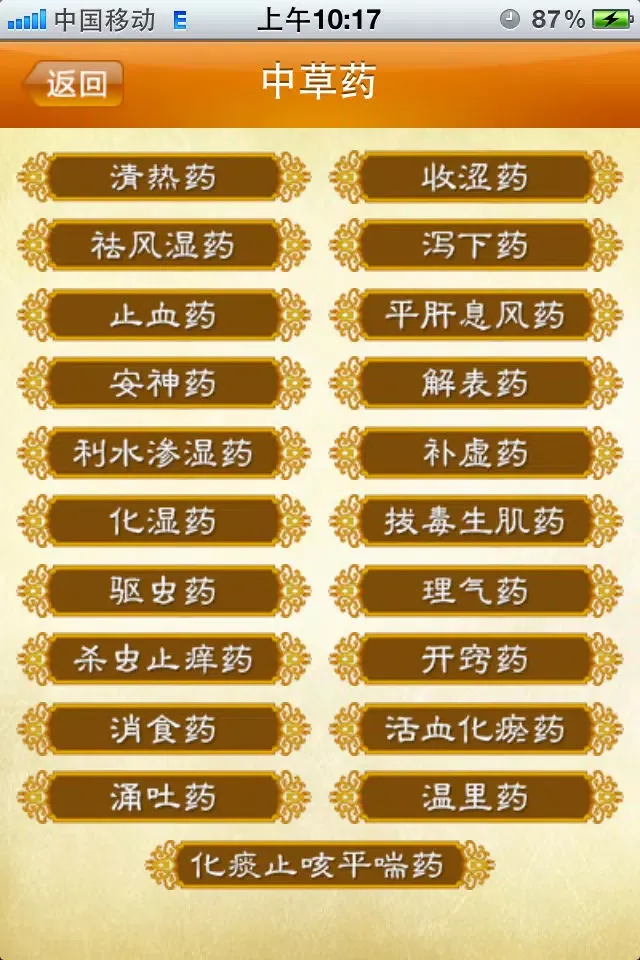Select the 收涩药 category

click(x=475, y=178)
